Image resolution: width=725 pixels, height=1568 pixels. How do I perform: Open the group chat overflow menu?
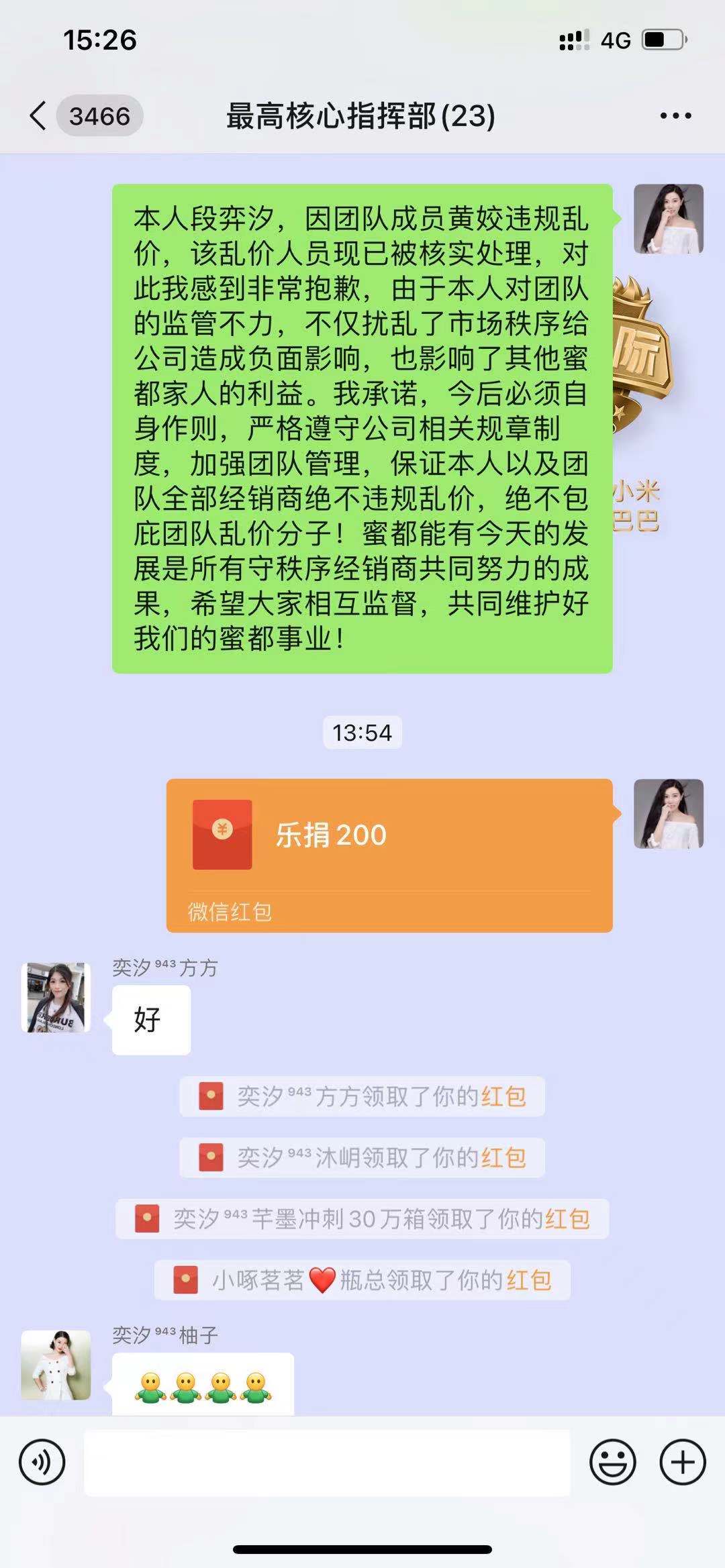pyautogui.click(x=675, y=116)
